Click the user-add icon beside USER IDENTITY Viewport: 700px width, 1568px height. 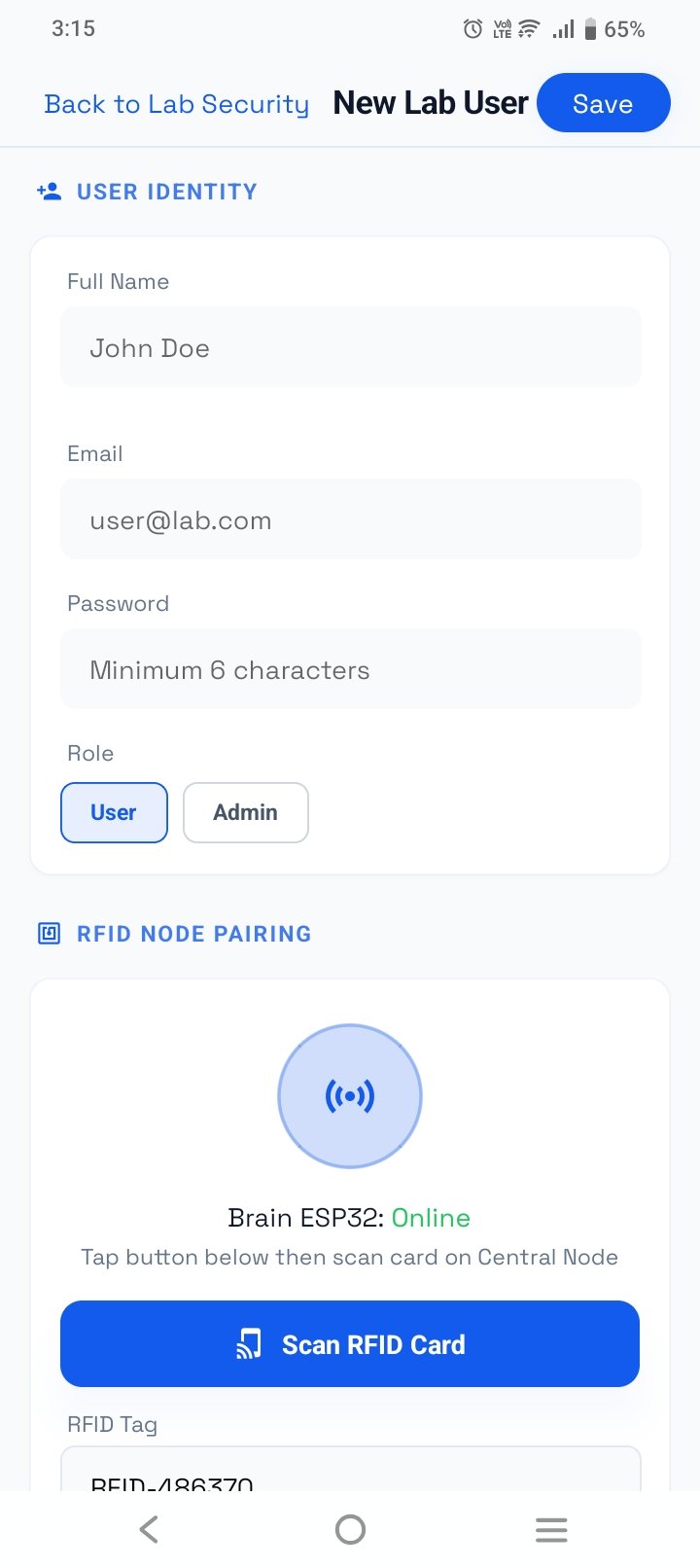pyautogui.click(x=49, y=191)
